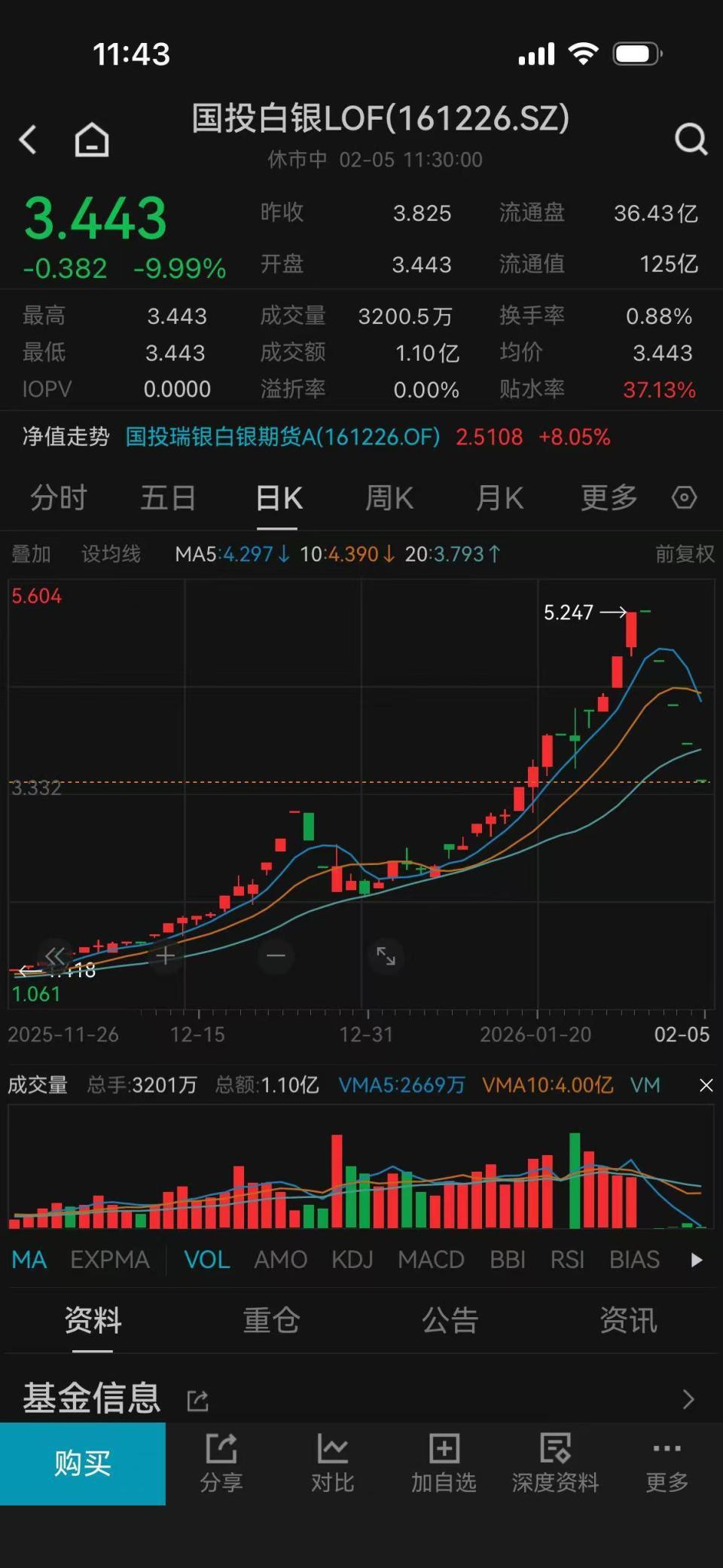723x1568 pixels.
Task: Open chart settings via the gear icon
Action: pyautogui.click(x=684, y=497)
